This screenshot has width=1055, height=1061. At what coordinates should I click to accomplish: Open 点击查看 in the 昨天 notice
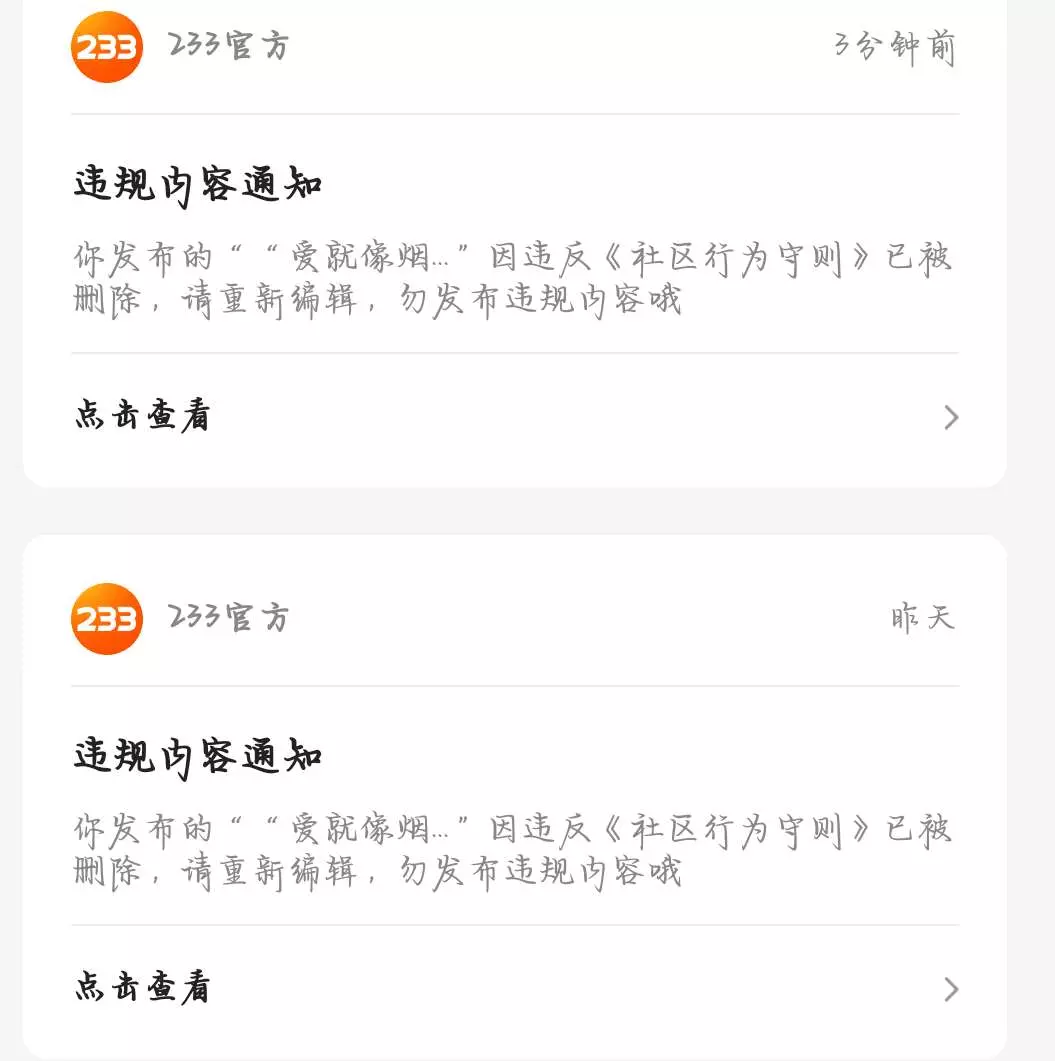point(515,989)
